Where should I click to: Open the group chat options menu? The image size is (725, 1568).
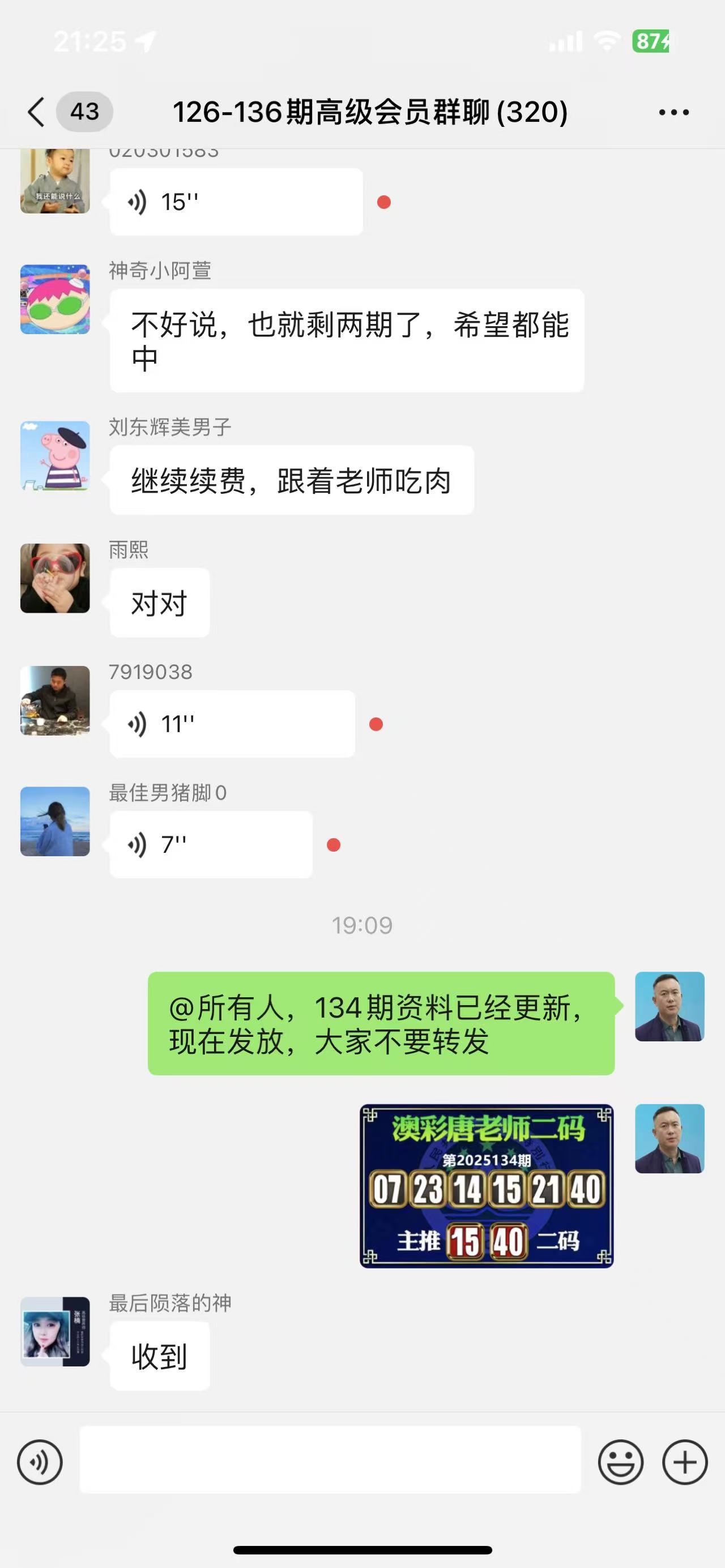coord(673,112)
